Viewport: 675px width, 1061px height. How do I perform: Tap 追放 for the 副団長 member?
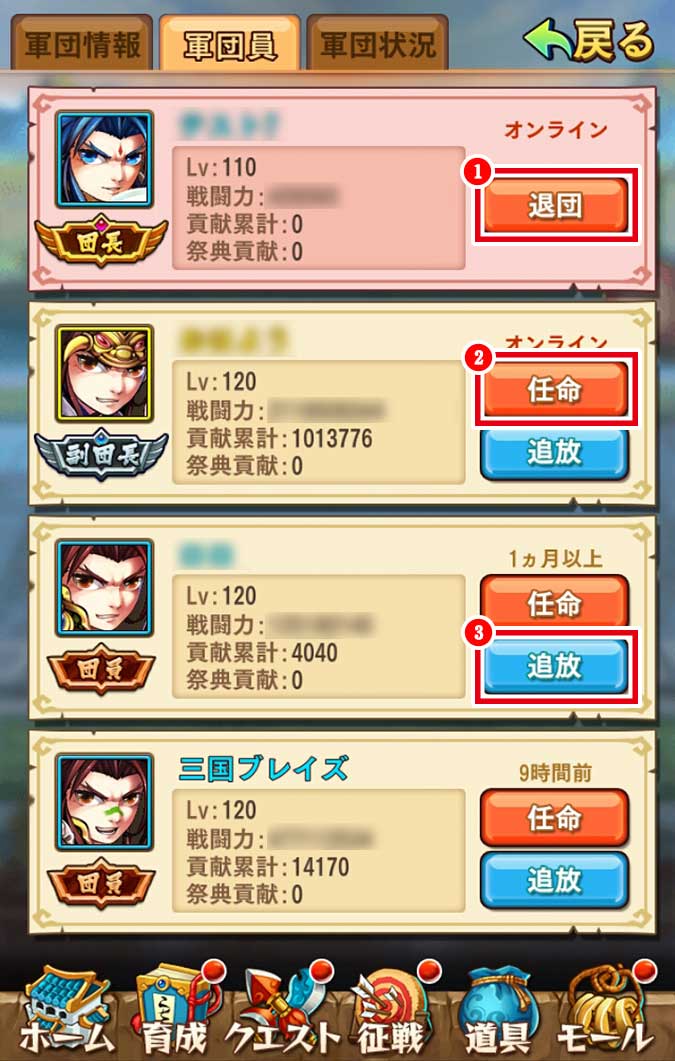pyautogui.click(x=555, y=453)
